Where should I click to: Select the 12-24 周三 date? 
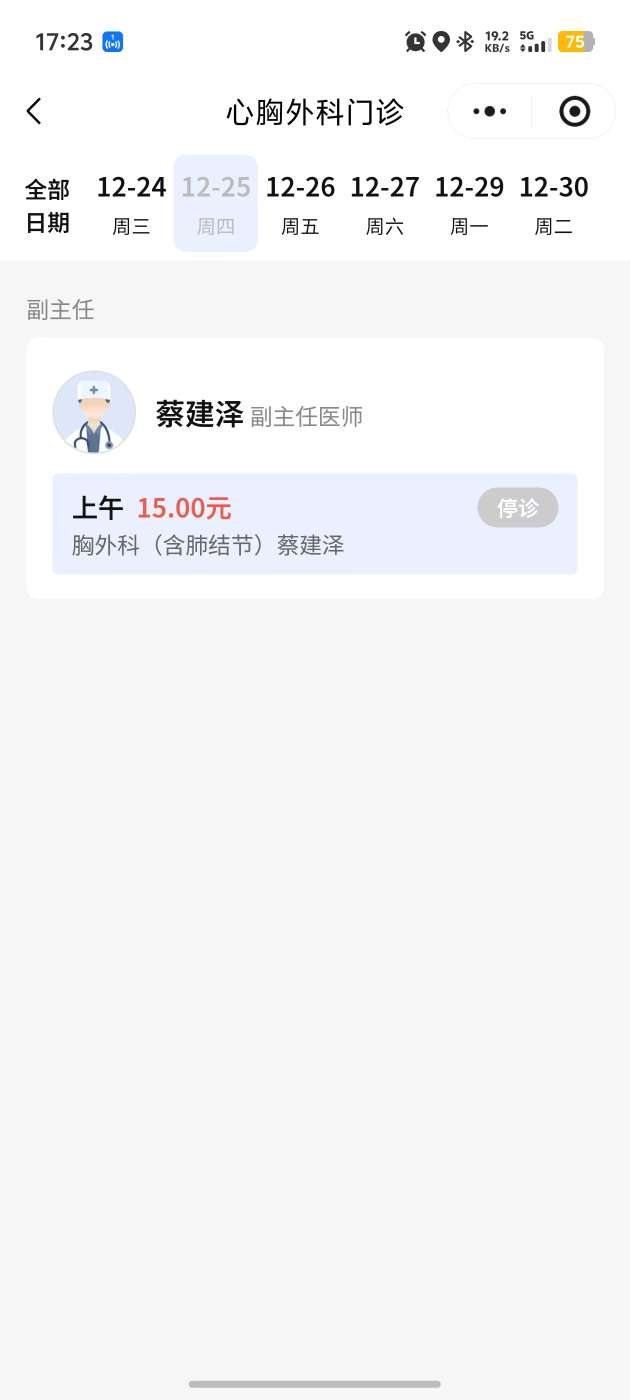tap(131, 204)
